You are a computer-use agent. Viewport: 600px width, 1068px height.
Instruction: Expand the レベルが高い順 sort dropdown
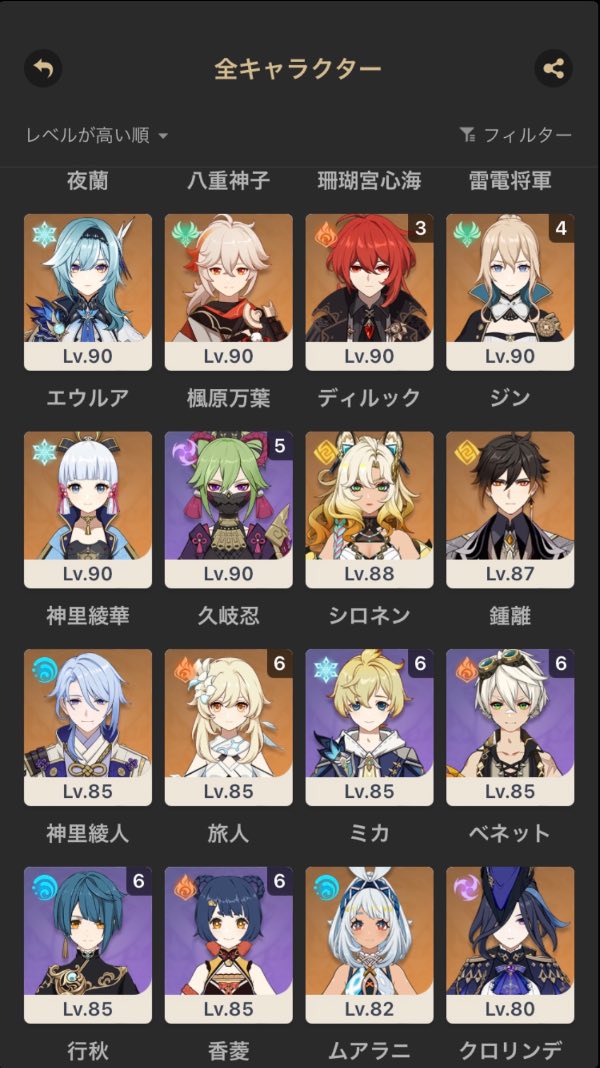coord(96,135)
